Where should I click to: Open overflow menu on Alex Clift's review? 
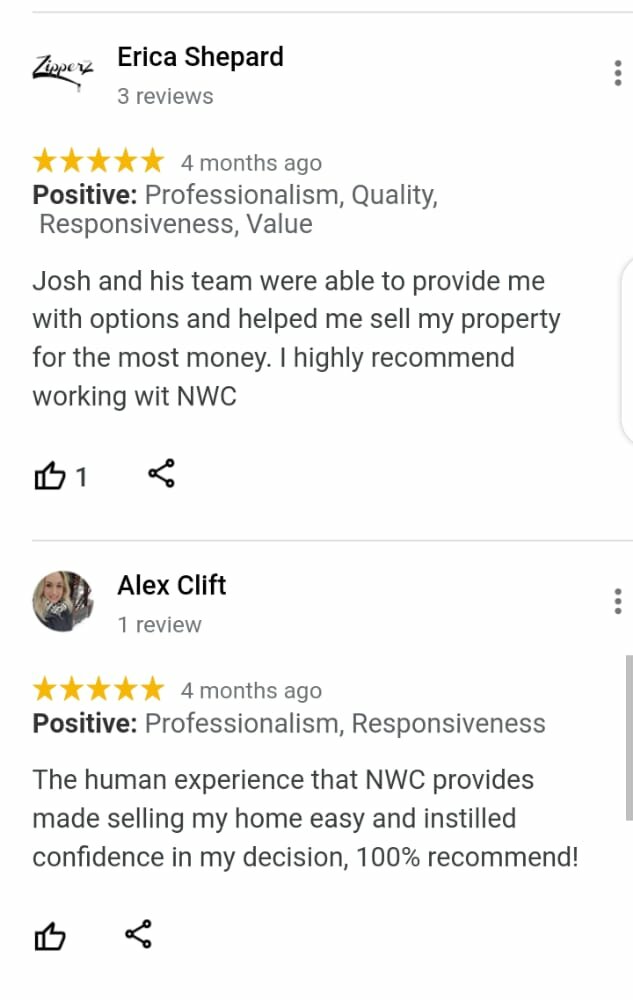[x=617, y=601]
